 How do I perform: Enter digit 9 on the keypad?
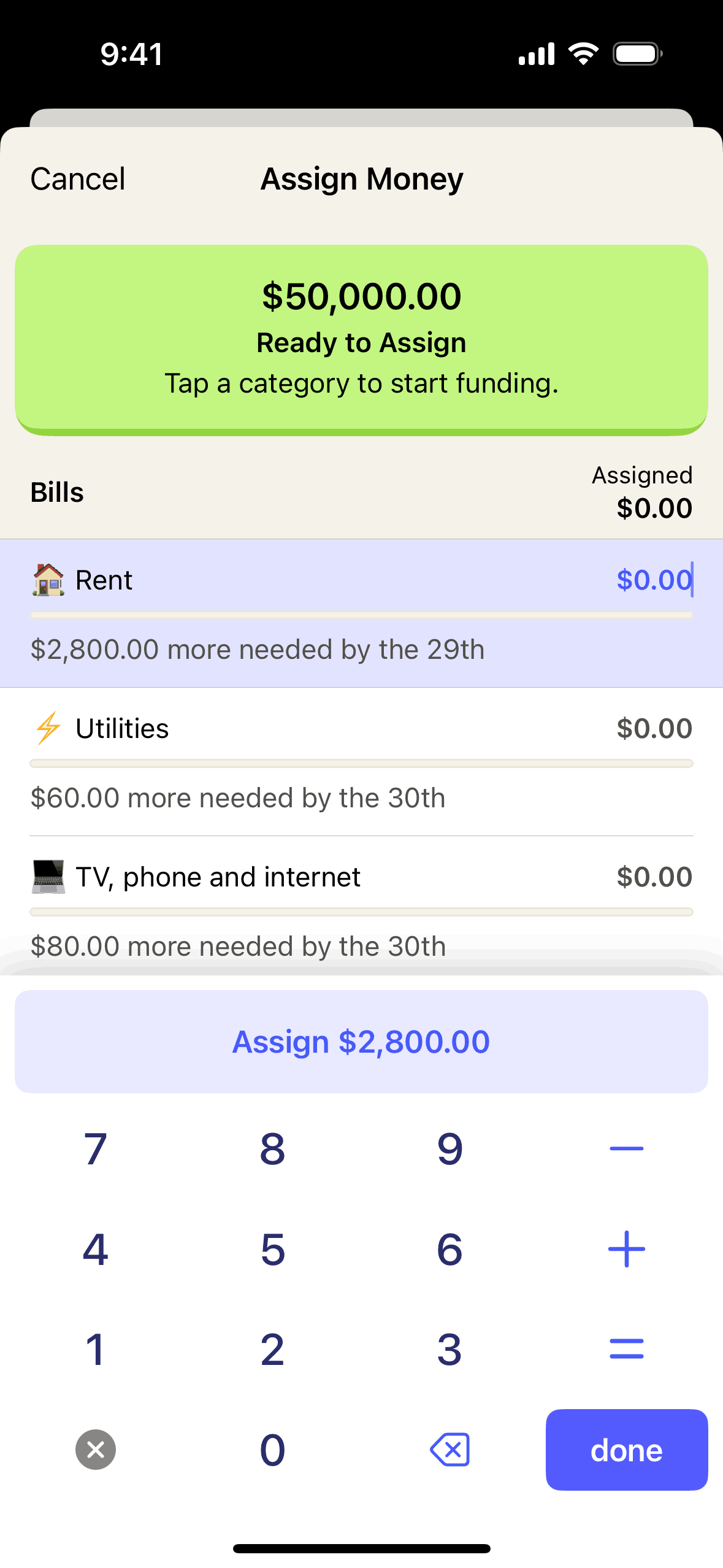click(449, 1148)
